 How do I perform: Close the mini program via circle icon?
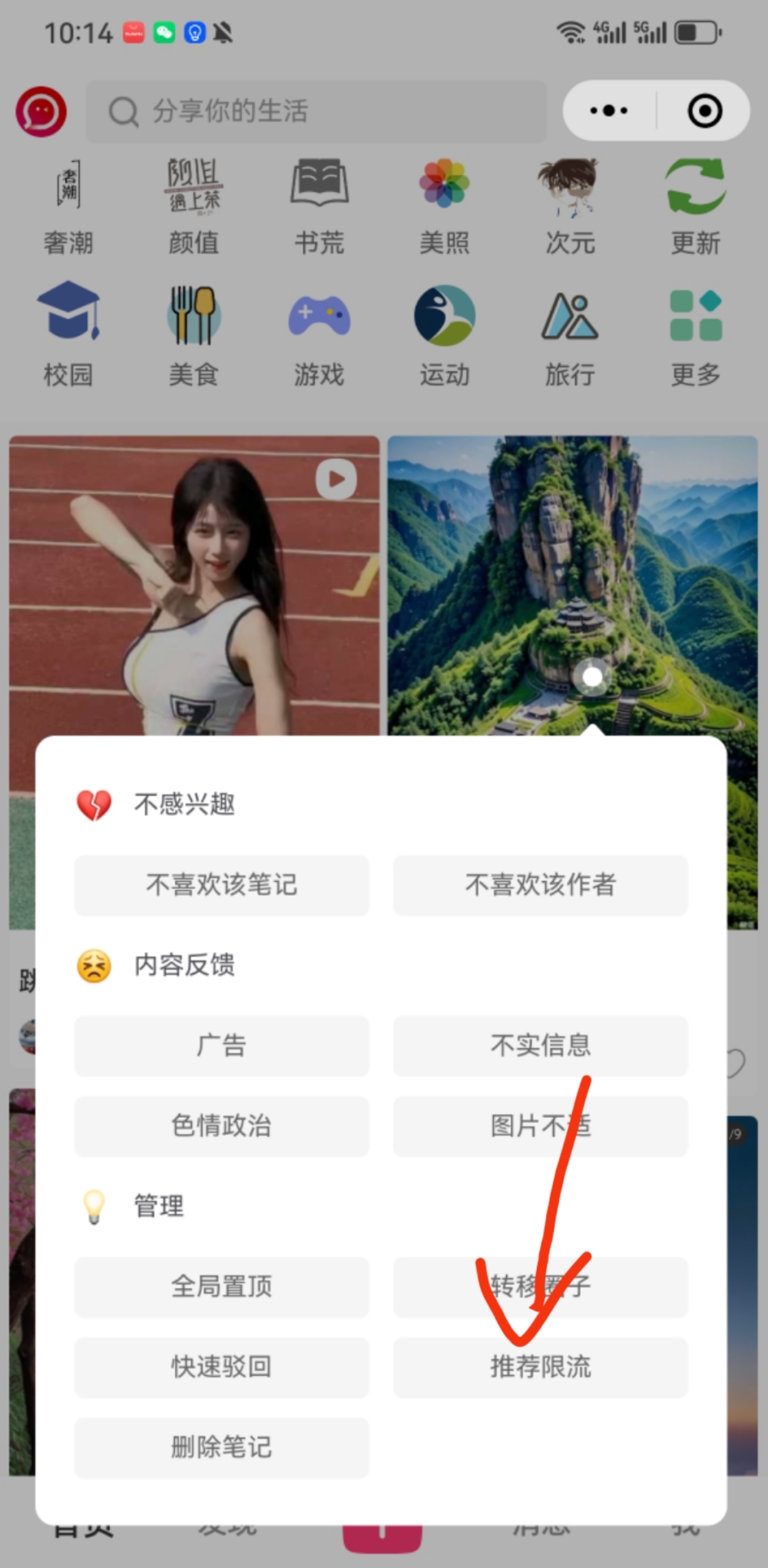(704, 111)
